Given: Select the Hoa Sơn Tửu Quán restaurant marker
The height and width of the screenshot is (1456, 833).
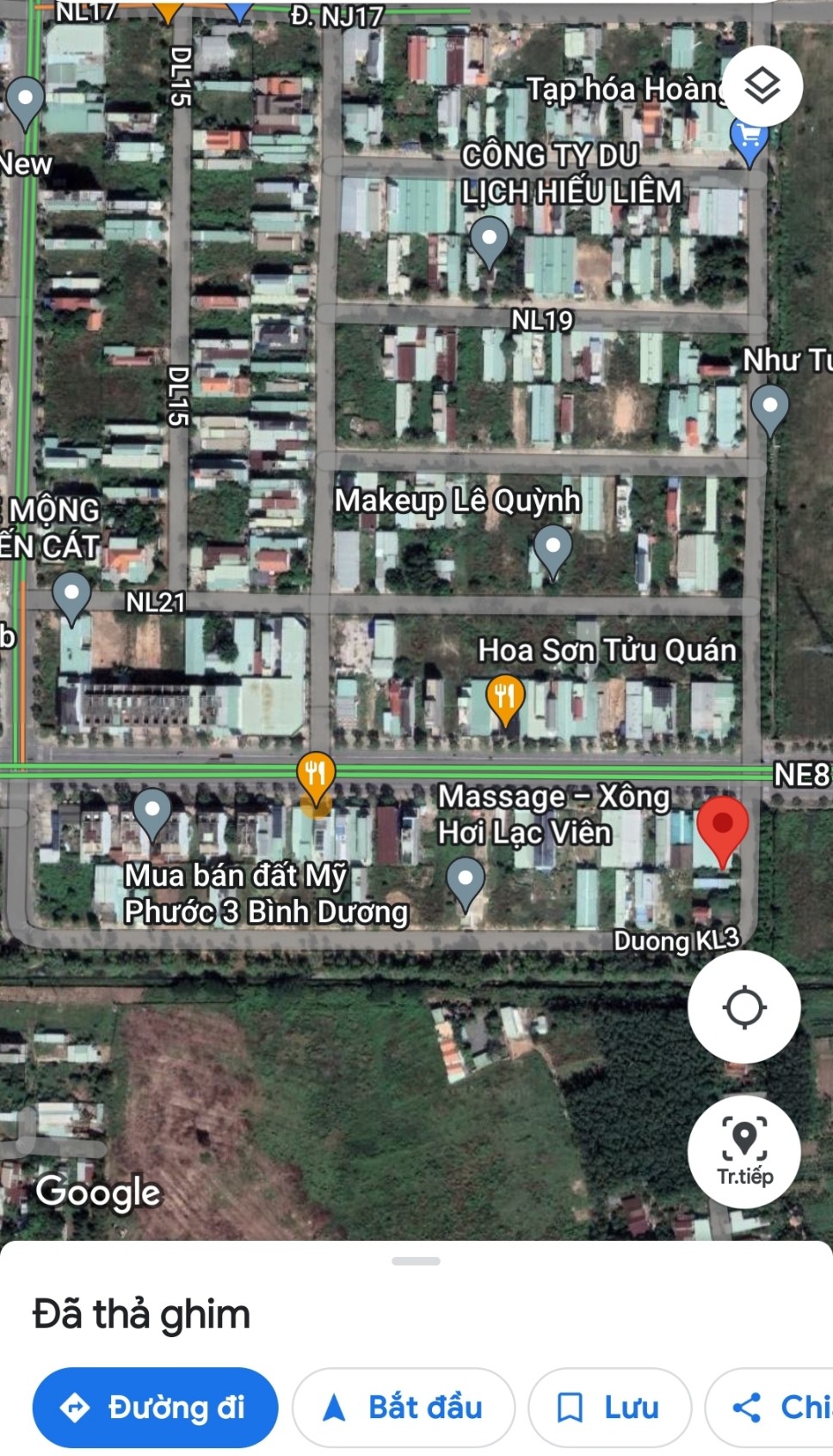Looking at the screenshot, I should (505, 696).
